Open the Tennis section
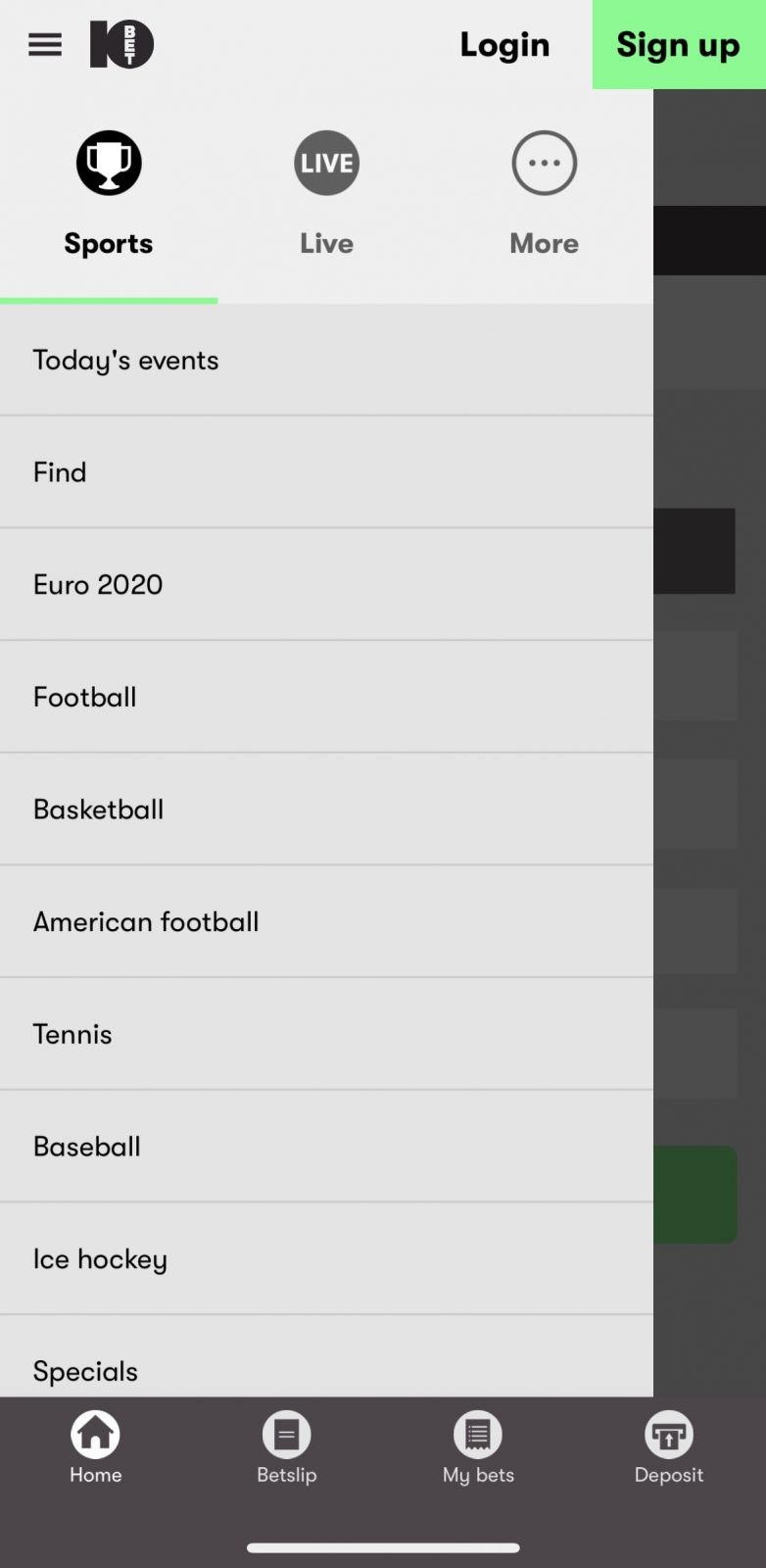 pyautogui.click(x=326, y=1034)
